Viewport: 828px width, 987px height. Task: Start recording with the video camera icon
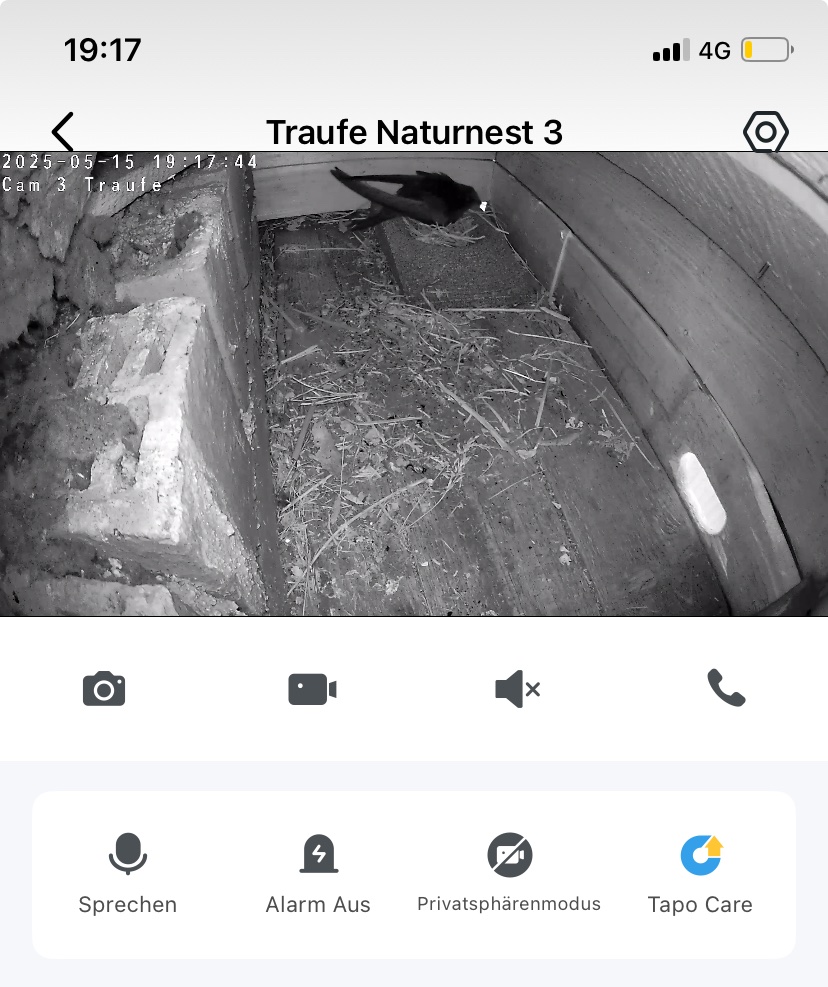click(312, 689)
